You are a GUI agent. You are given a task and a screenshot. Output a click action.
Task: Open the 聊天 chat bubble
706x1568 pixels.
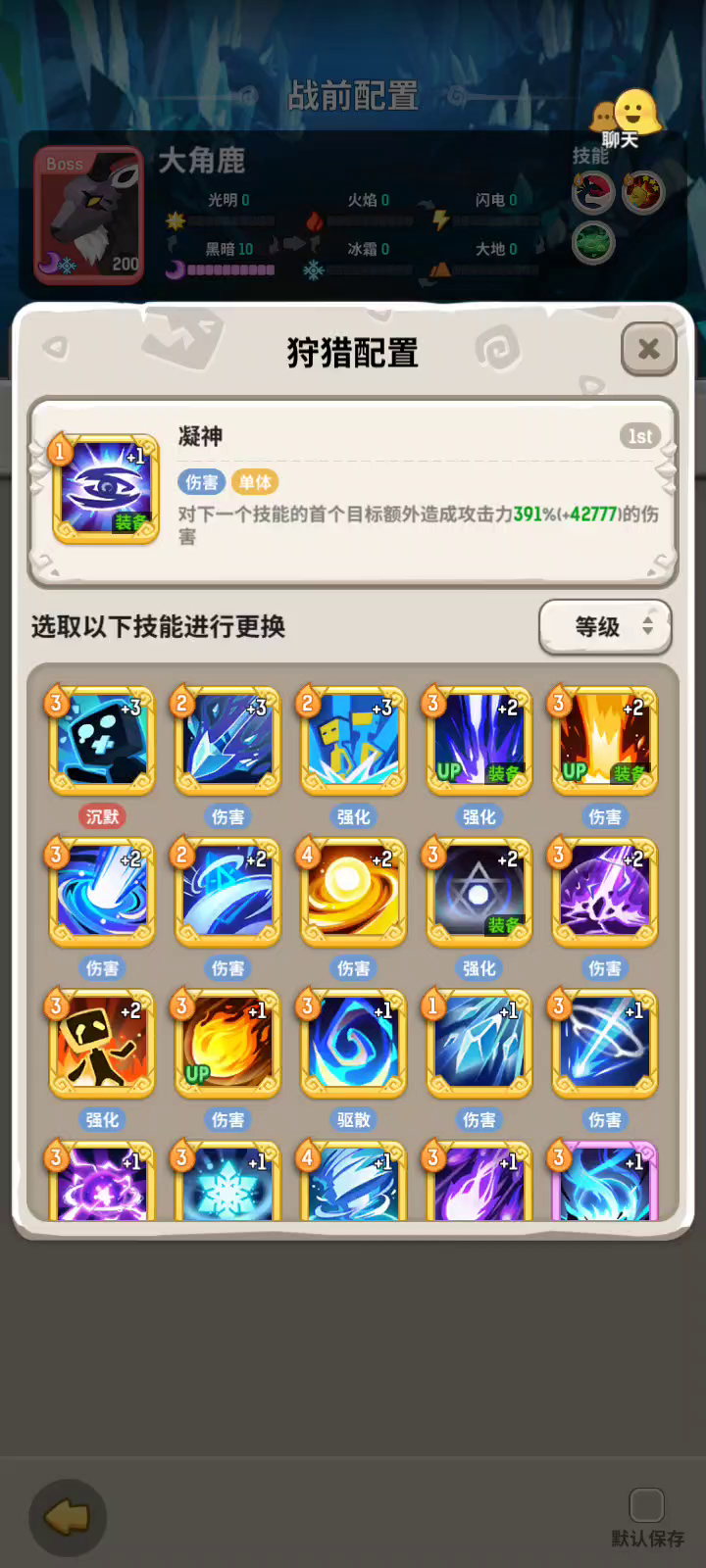624,118
